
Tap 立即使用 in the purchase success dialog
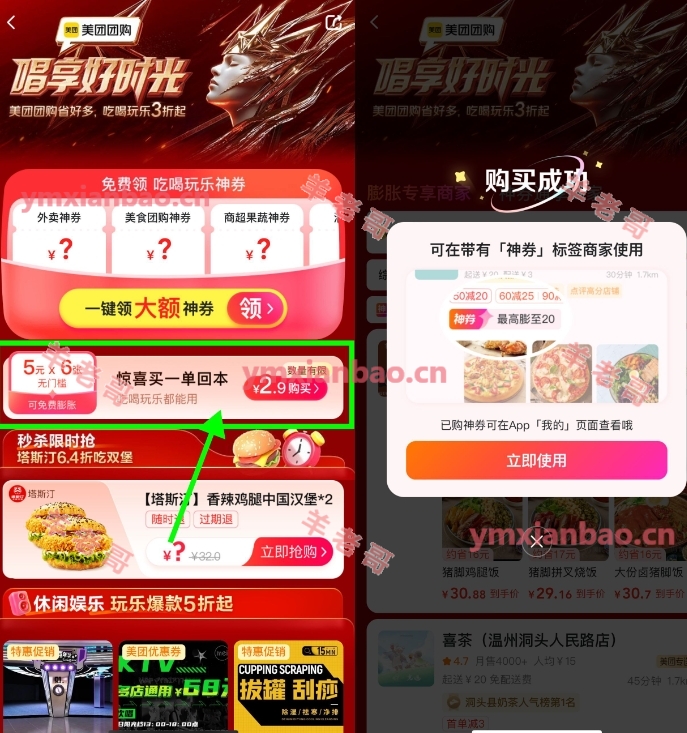[x=536, y=460]
